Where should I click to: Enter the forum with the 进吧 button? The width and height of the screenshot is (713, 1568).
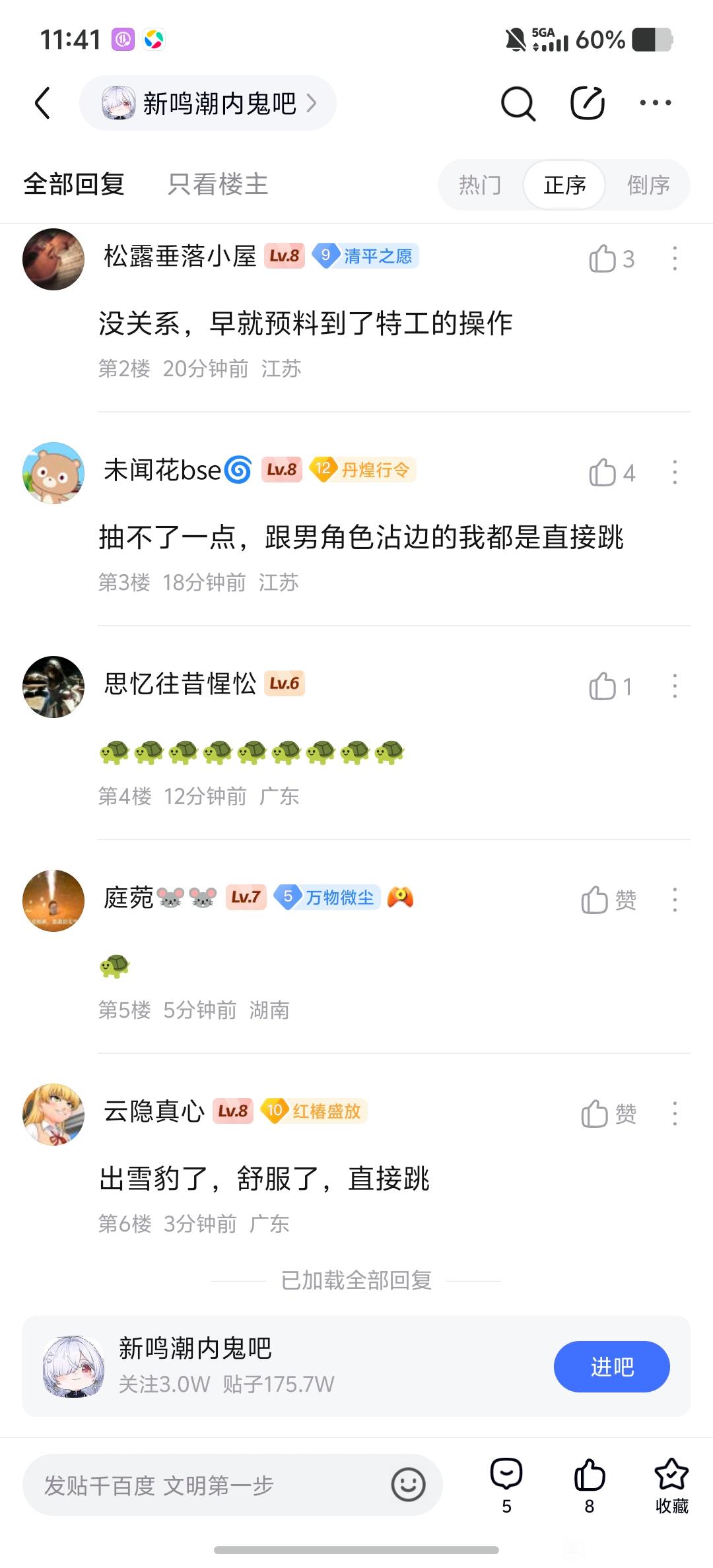[x=611, y=1366]
